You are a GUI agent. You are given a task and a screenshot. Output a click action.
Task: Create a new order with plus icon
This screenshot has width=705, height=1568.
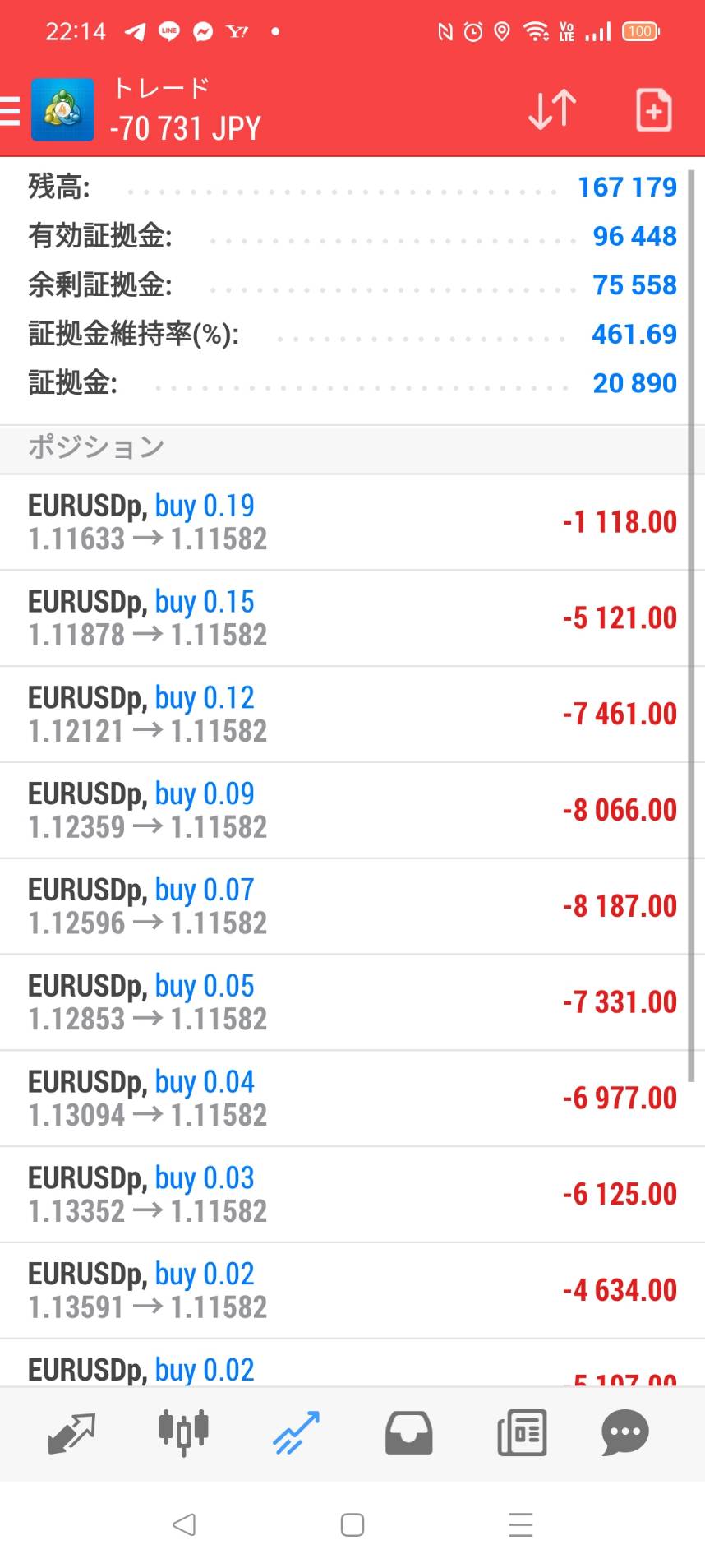tap(654, 109)
